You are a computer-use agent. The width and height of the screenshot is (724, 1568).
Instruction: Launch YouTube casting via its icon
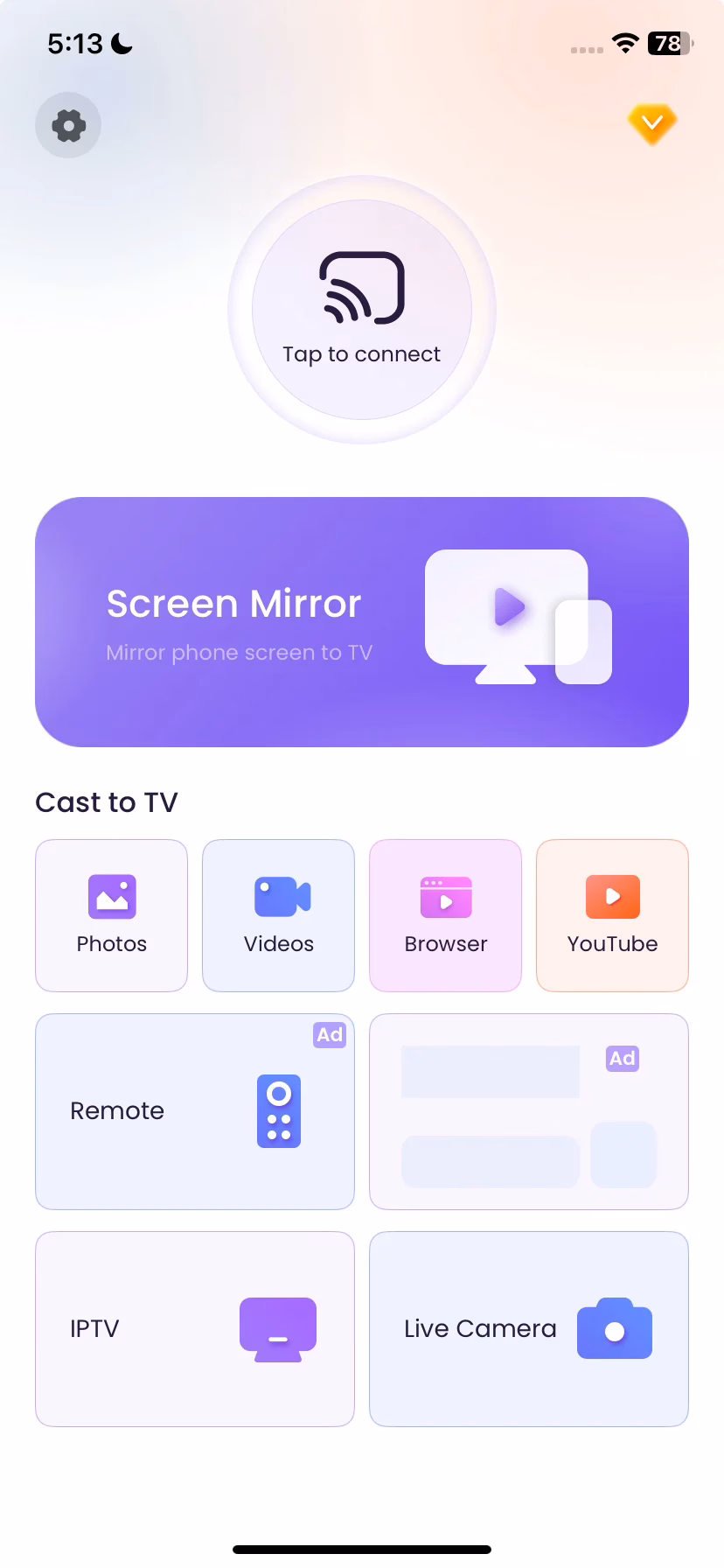pyautogui.click(x=611, y=896)
